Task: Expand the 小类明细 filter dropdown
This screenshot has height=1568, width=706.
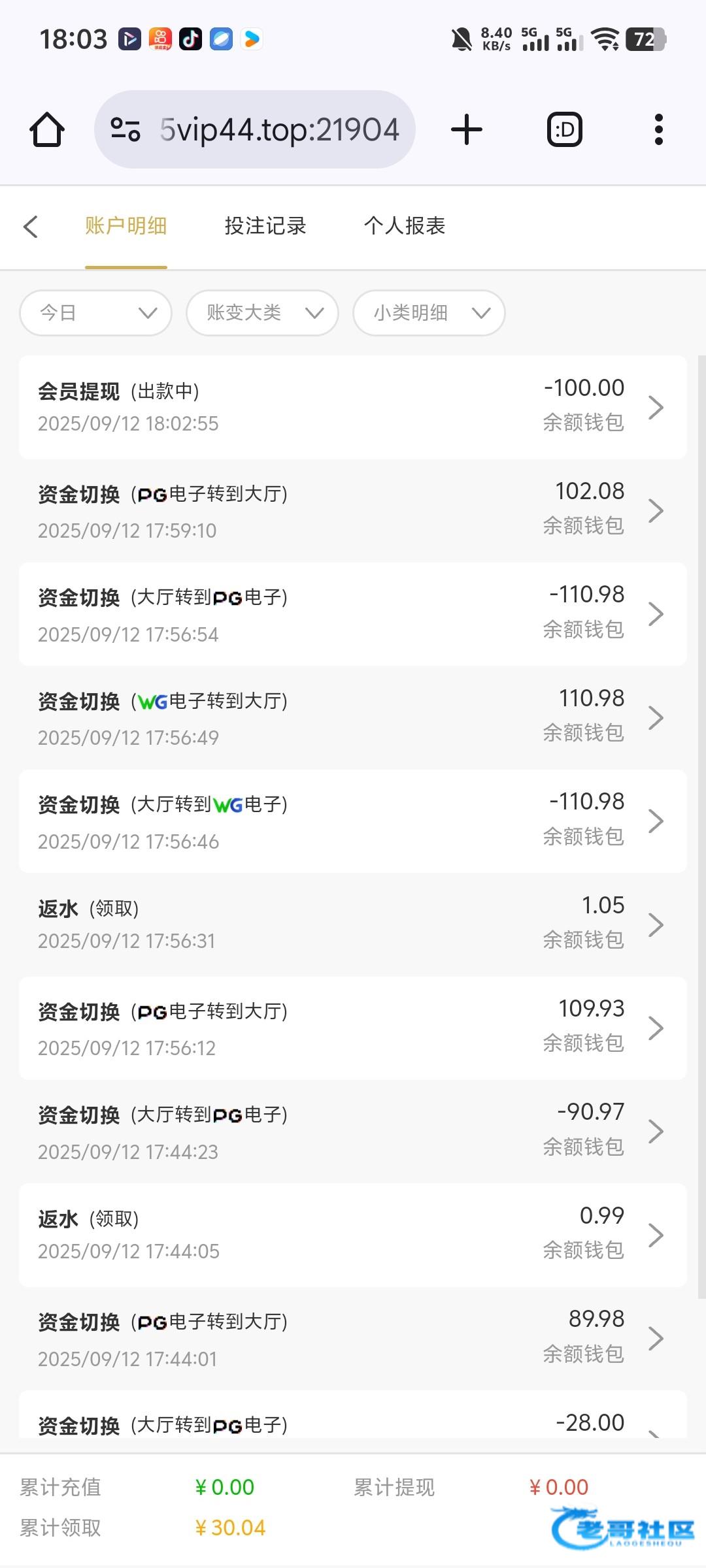Action: coord(429,313)
